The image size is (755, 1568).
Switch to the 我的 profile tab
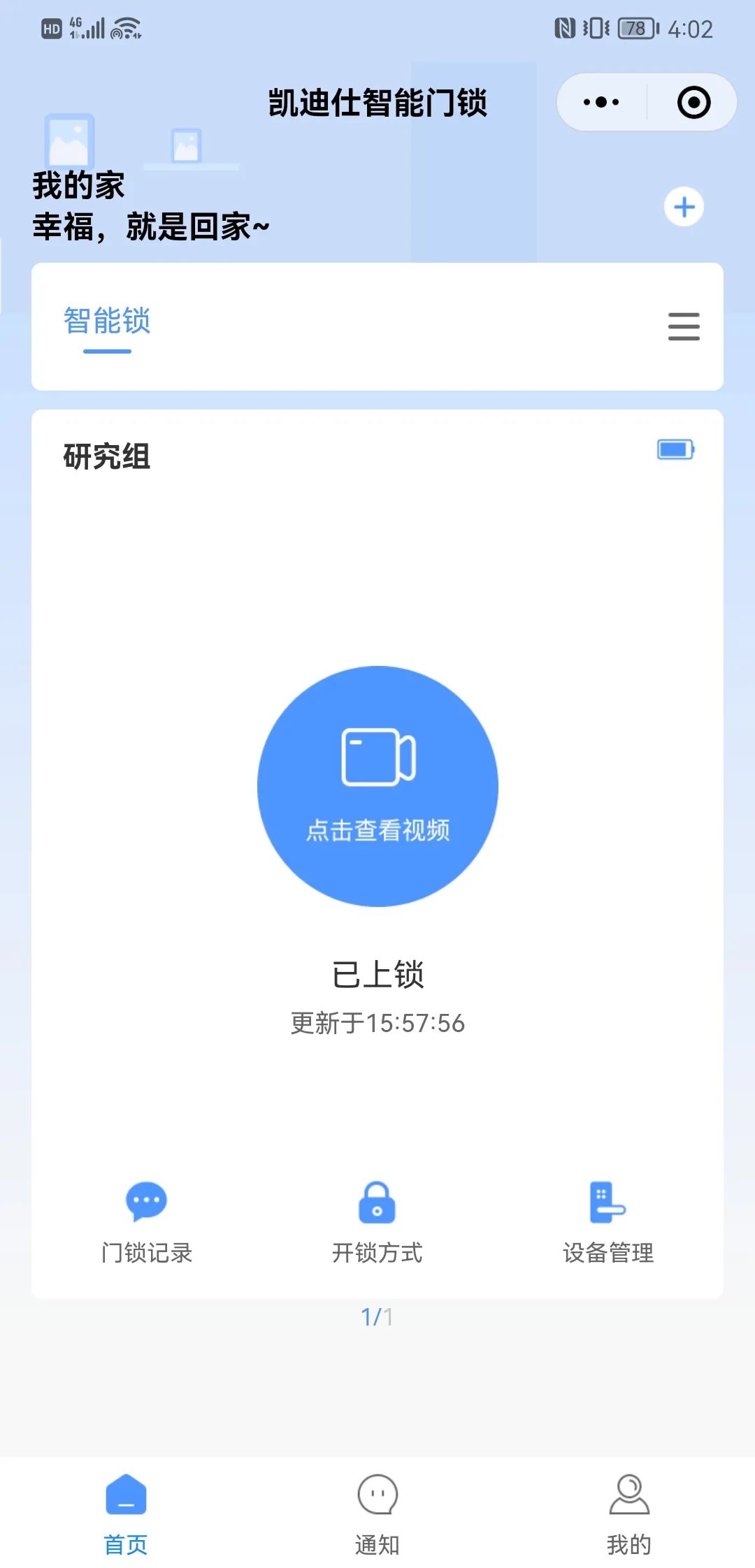pyautogui.click(x=629, y=1515)
